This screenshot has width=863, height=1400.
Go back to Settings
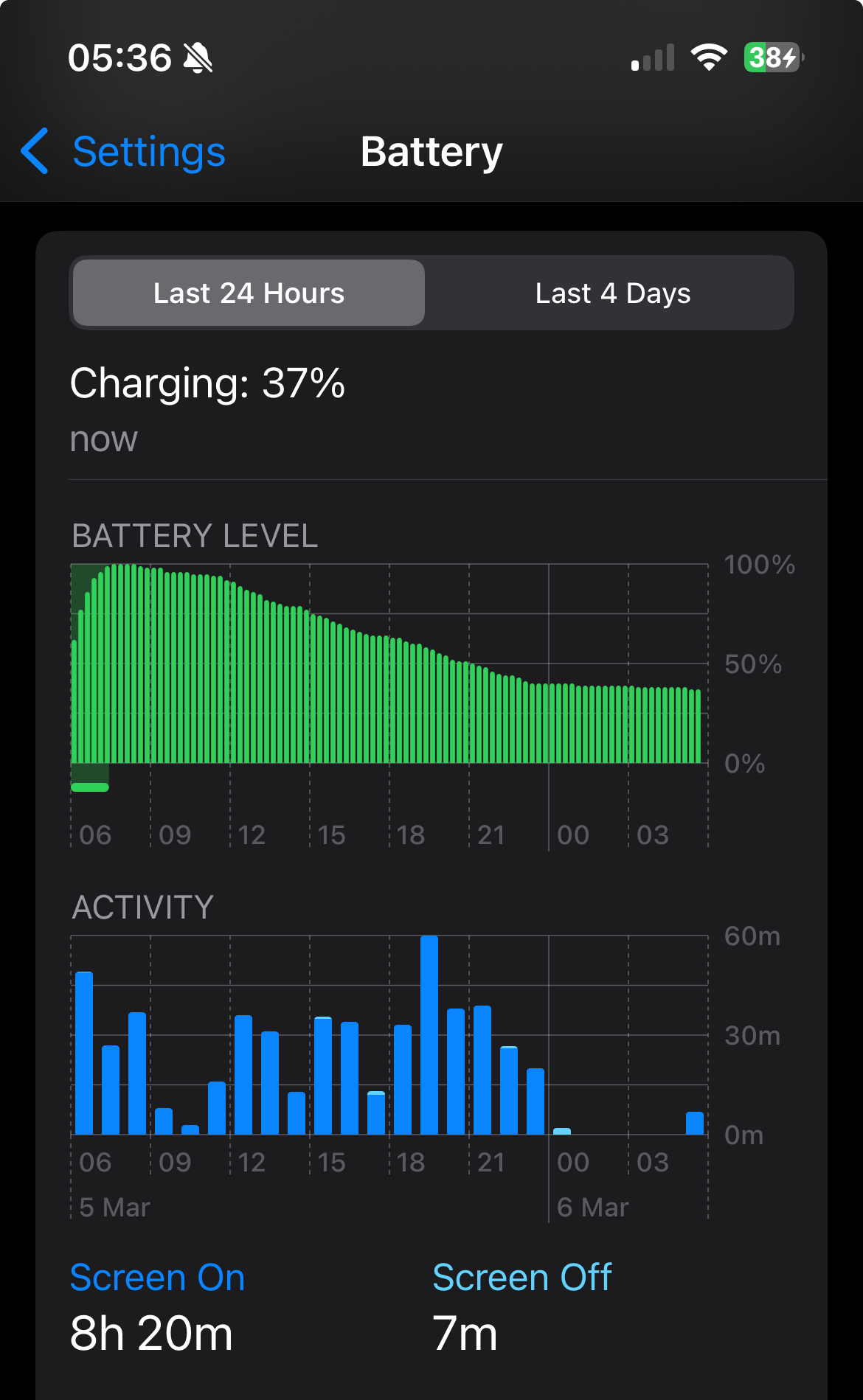point(124,152)
